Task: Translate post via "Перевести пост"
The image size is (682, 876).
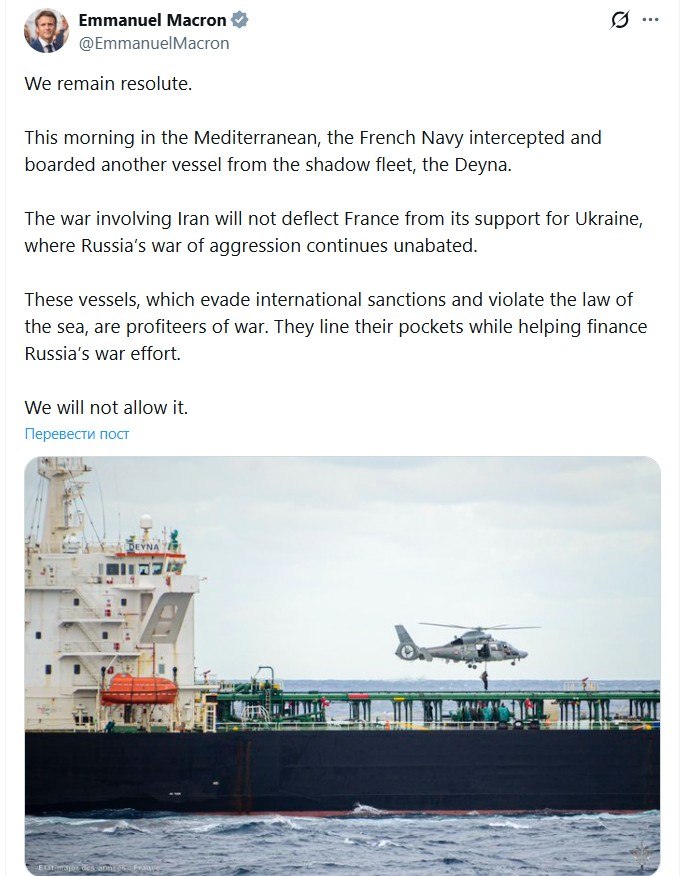Action: (77, 434)
